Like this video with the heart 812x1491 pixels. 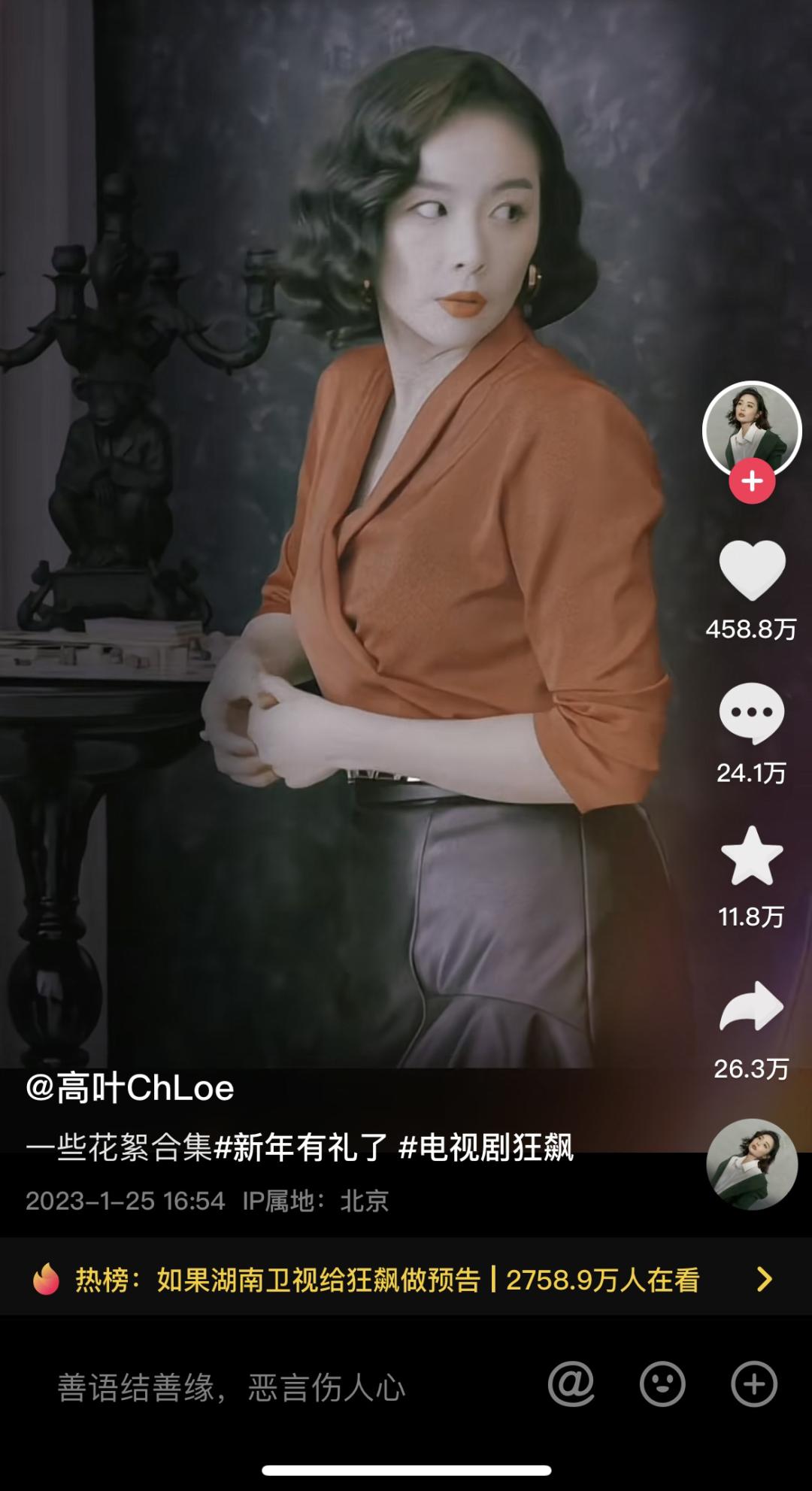point(751,571)
